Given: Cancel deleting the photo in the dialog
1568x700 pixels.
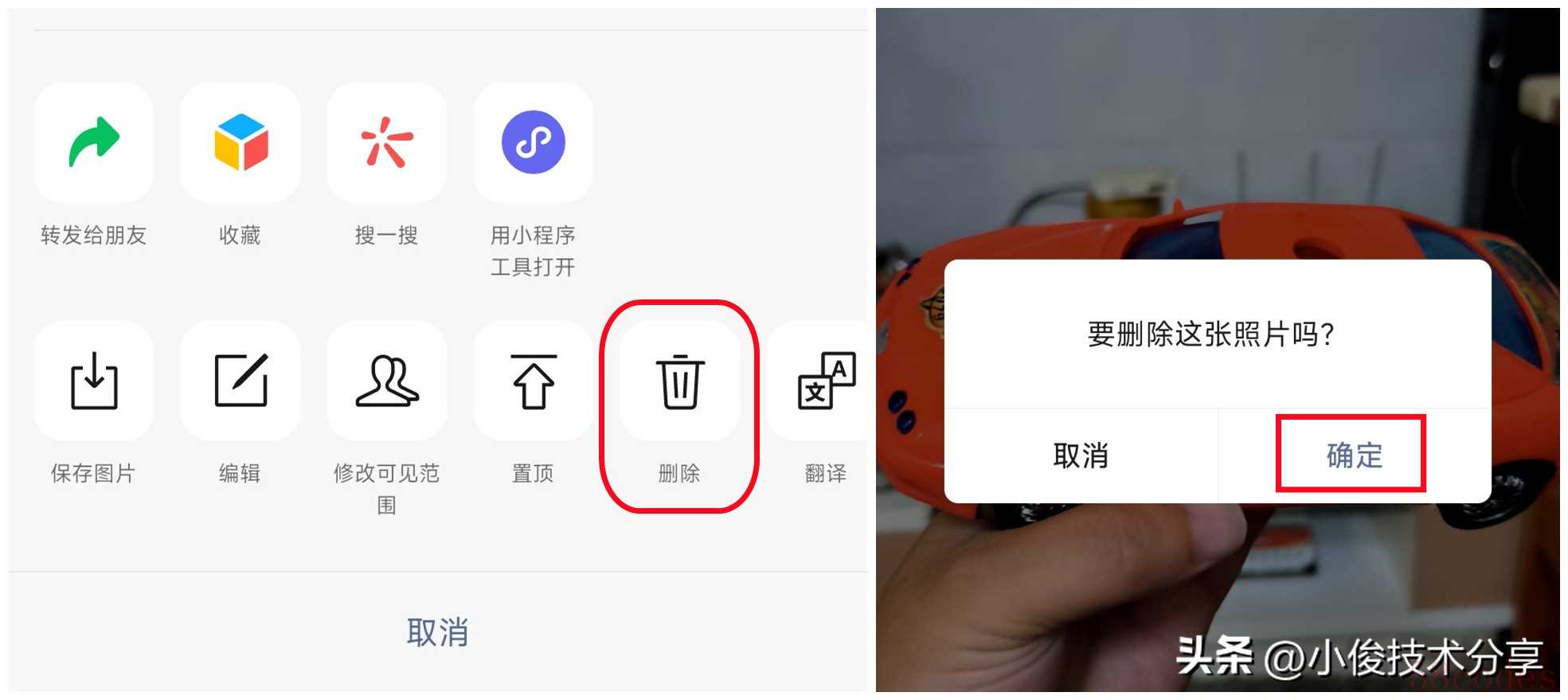Looking at the screenshot, I should pos(1081,456).
